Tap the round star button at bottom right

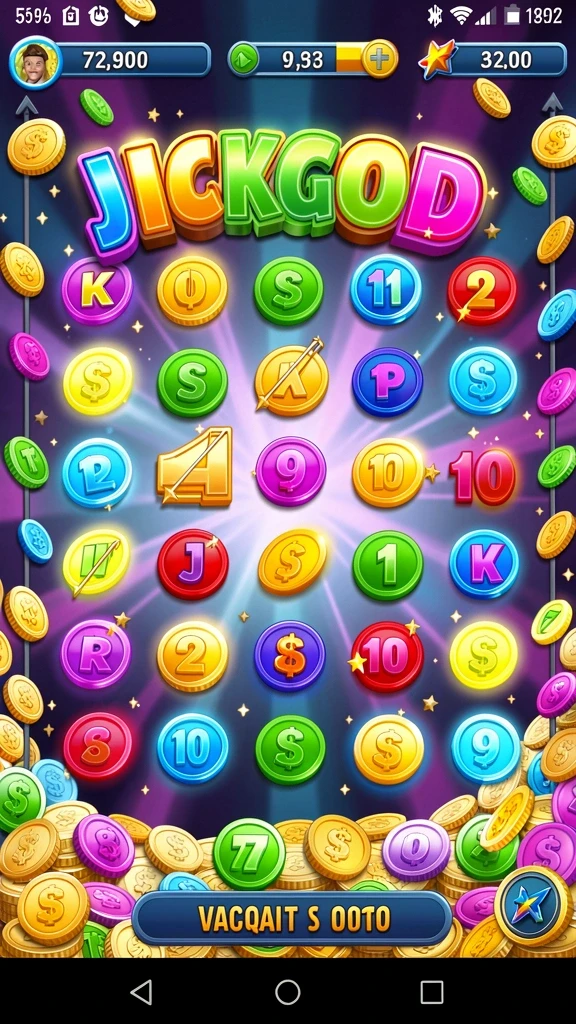(533, 907)
